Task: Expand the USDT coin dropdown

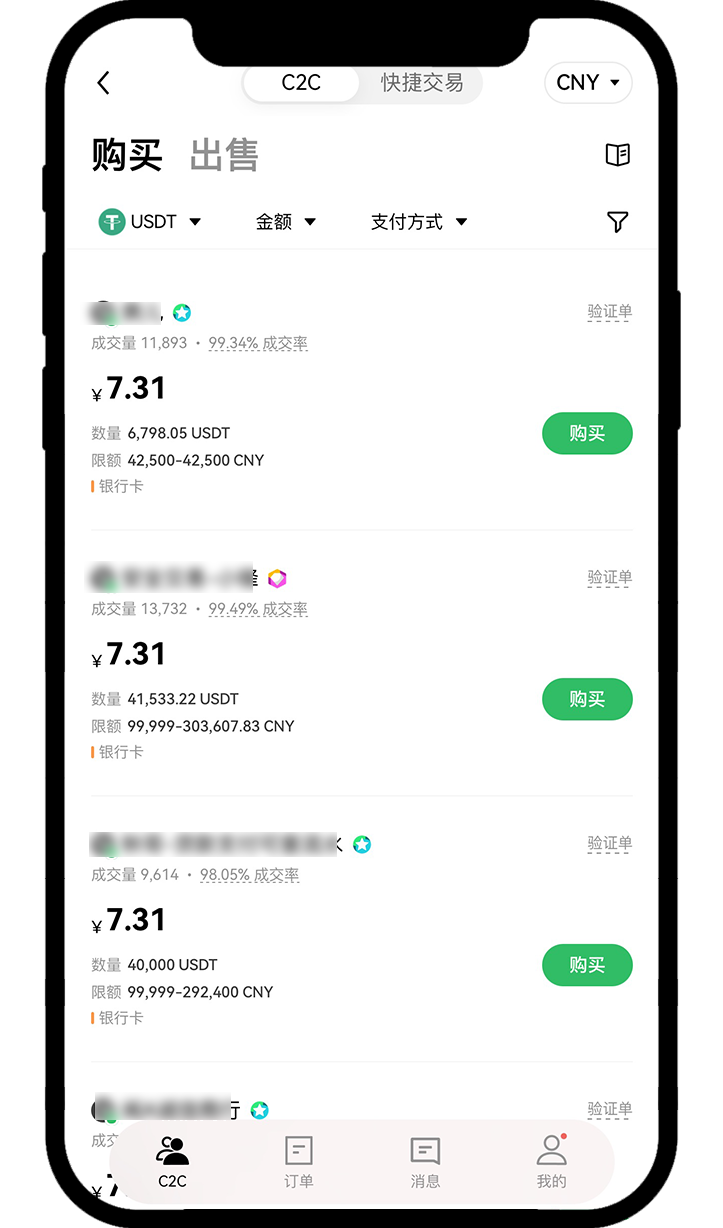Action: point(151,222)
